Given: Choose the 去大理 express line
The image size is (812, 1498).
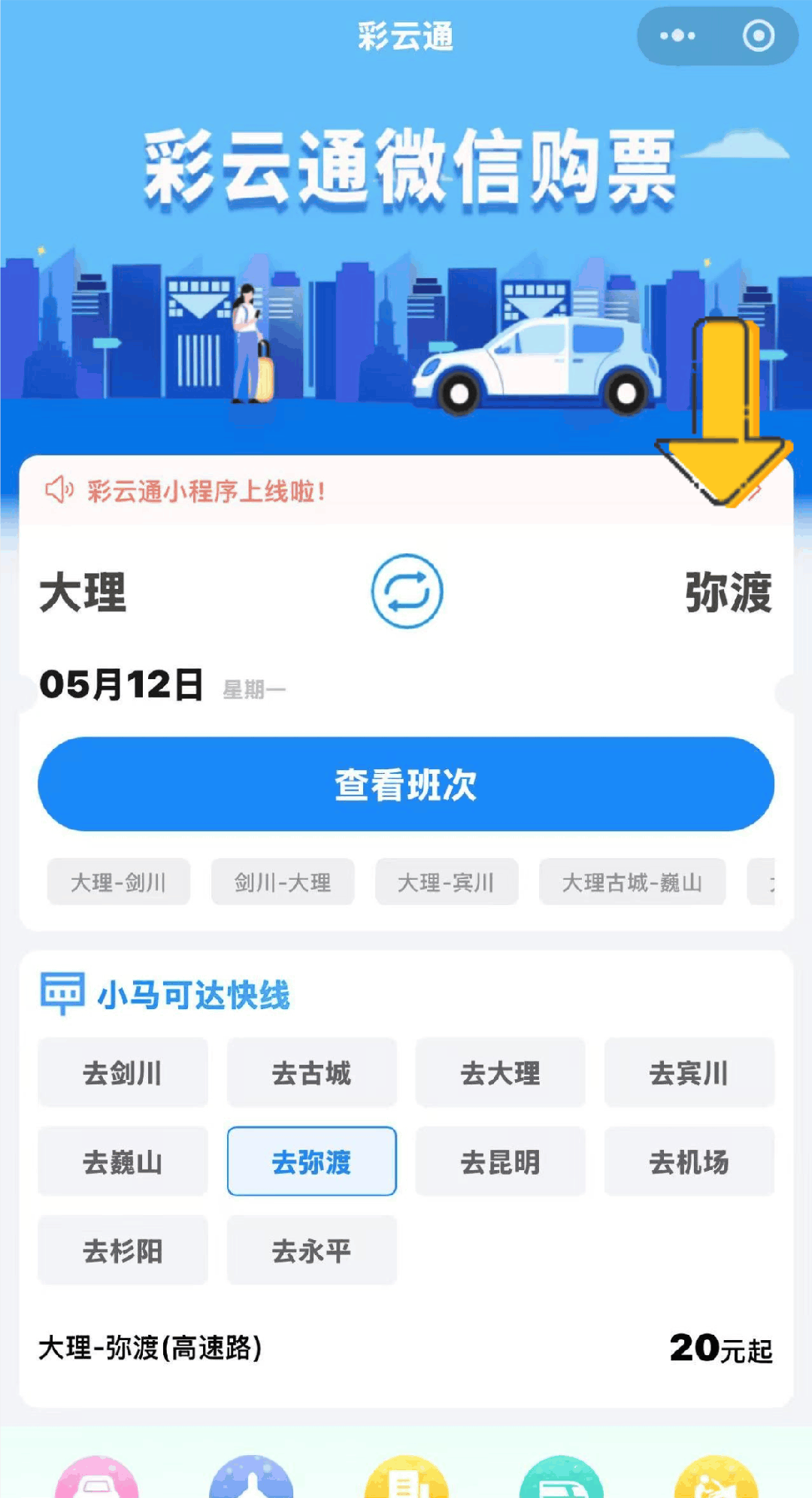Looking at the screenshot, I should (x=500, y=1073).
